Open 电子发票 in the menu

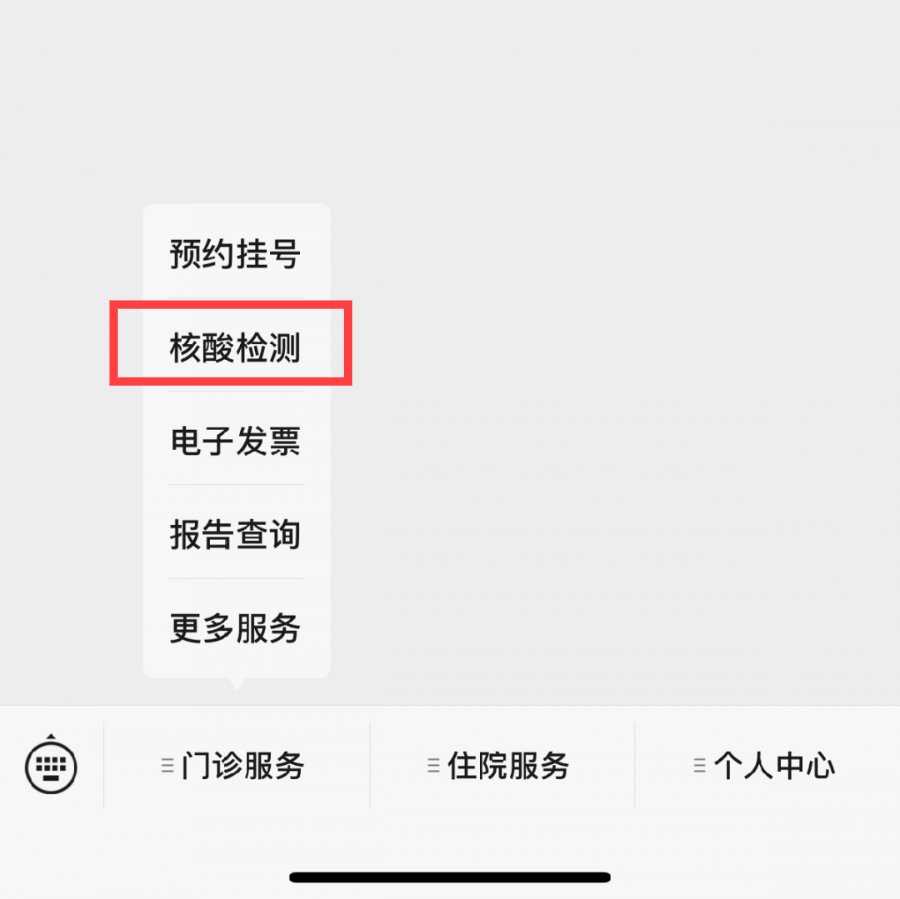point(236,441)
